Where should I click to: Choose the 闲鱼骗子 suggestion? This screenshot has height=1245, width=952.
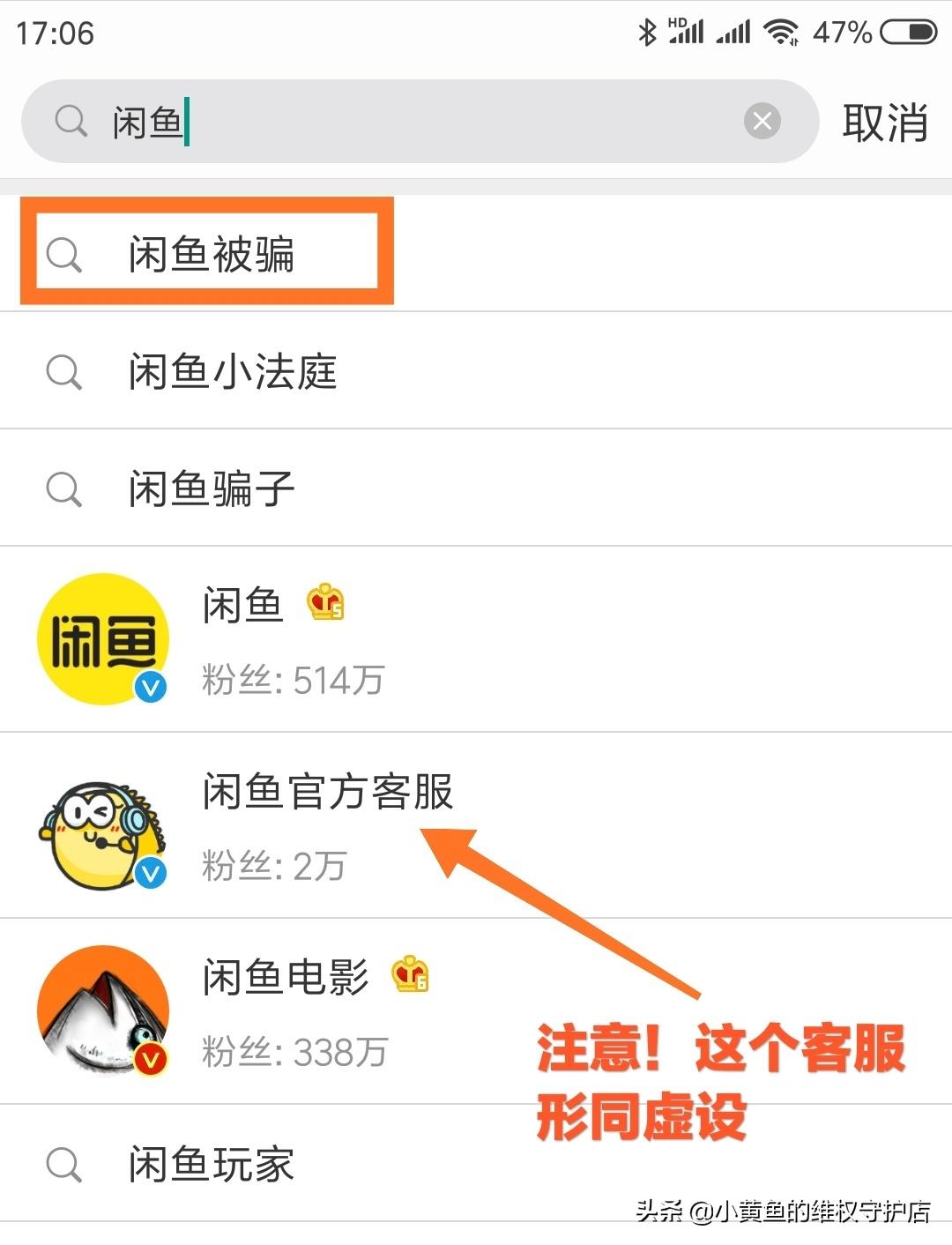pos(210,488)
